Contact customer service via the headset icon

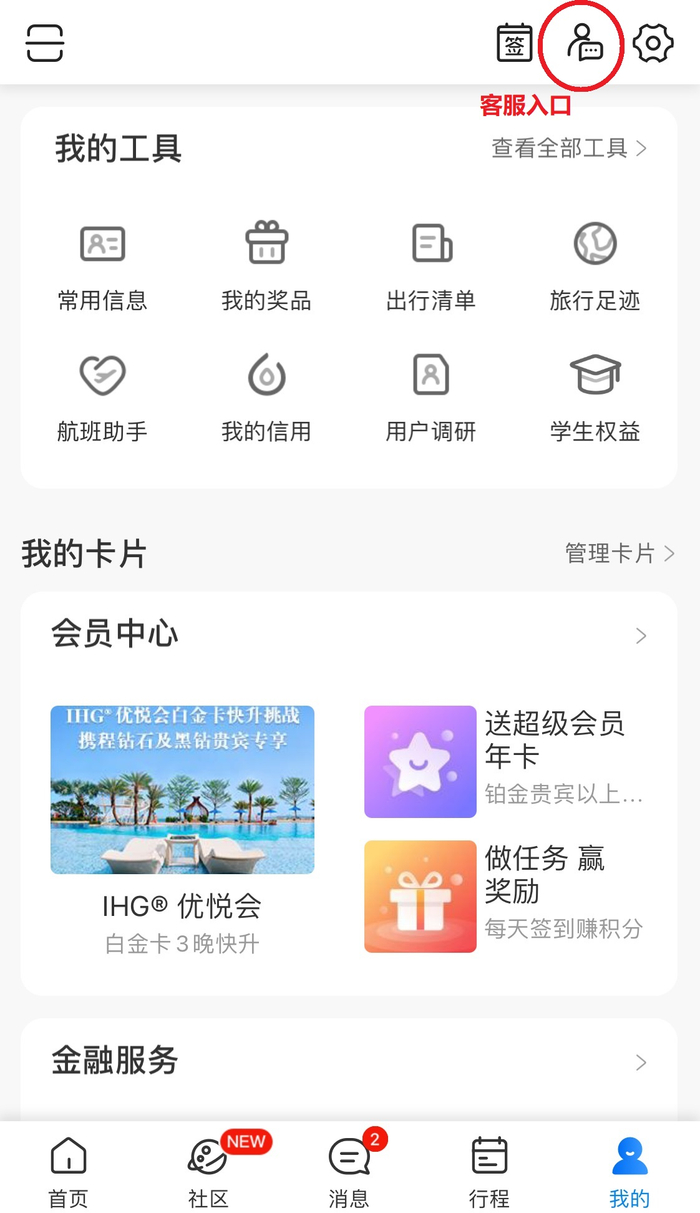coord(584,44)
